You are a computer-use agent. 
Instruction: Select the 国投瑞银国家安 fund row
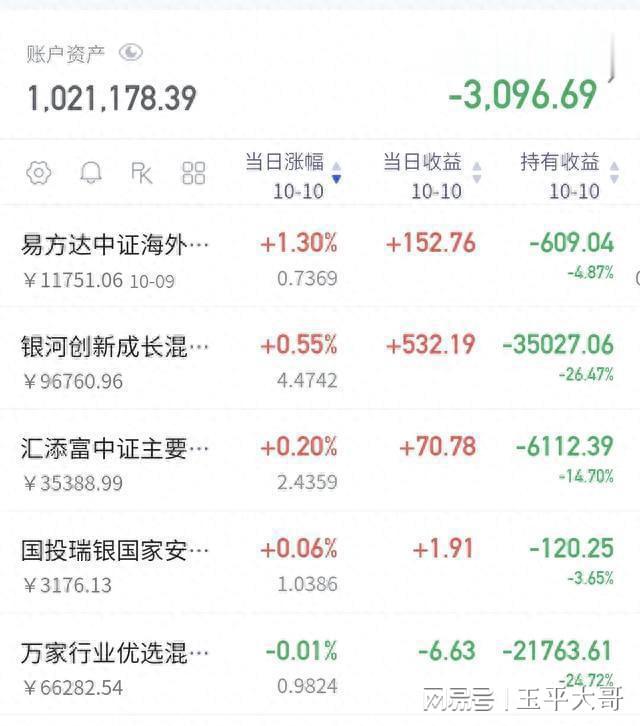[116, 551]
